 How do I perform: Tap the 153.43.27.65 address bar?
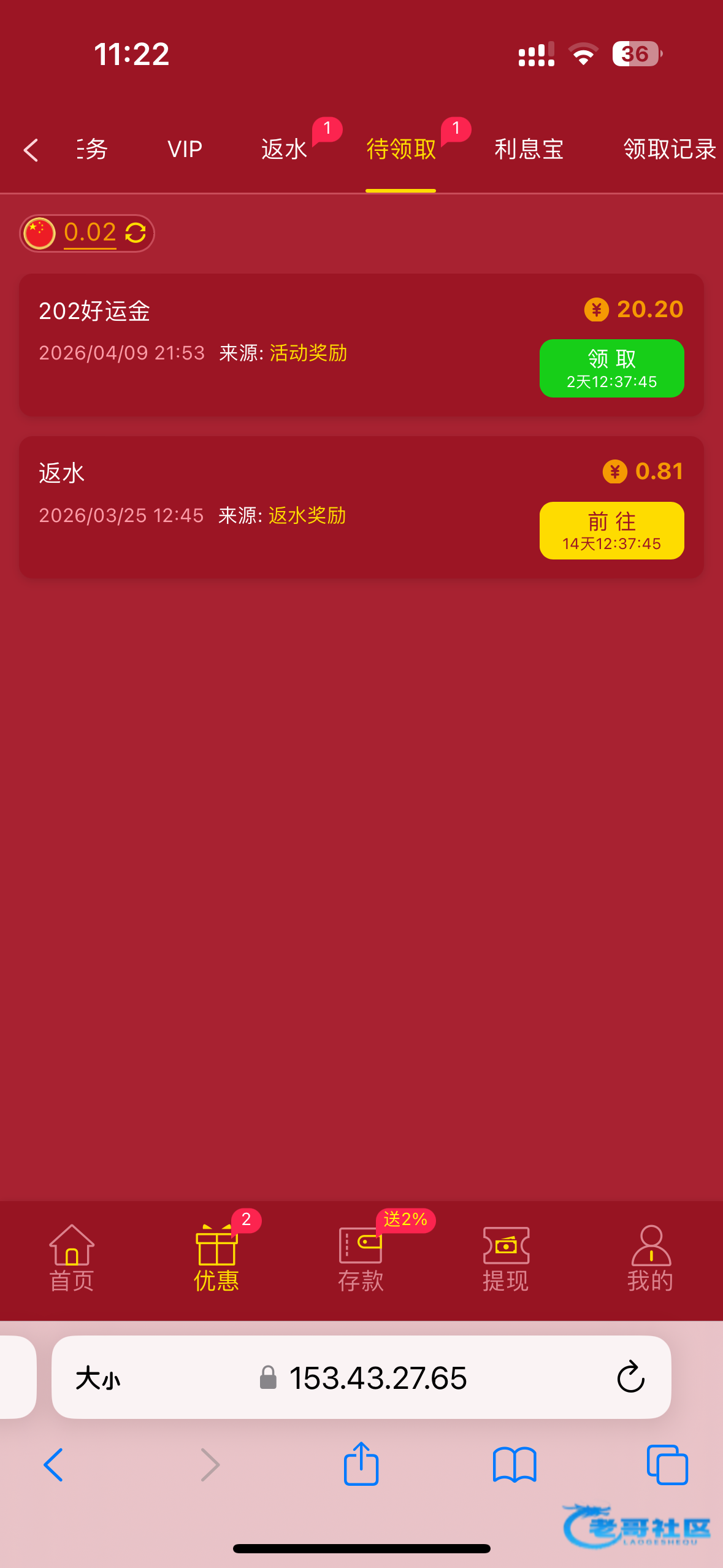[377, 1378]
